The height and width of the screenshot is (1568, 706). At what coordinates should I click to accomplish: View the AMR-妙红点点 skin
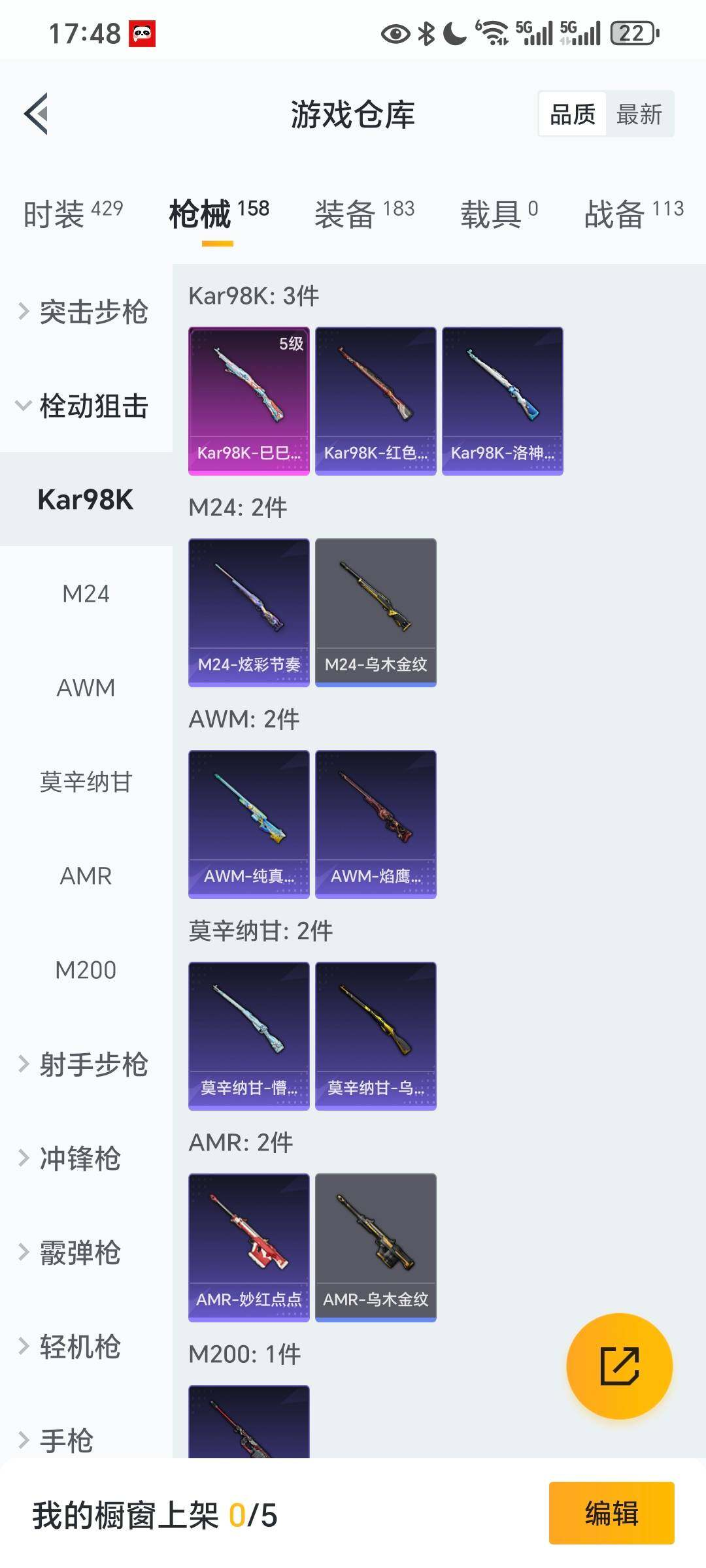point(249,1247)
